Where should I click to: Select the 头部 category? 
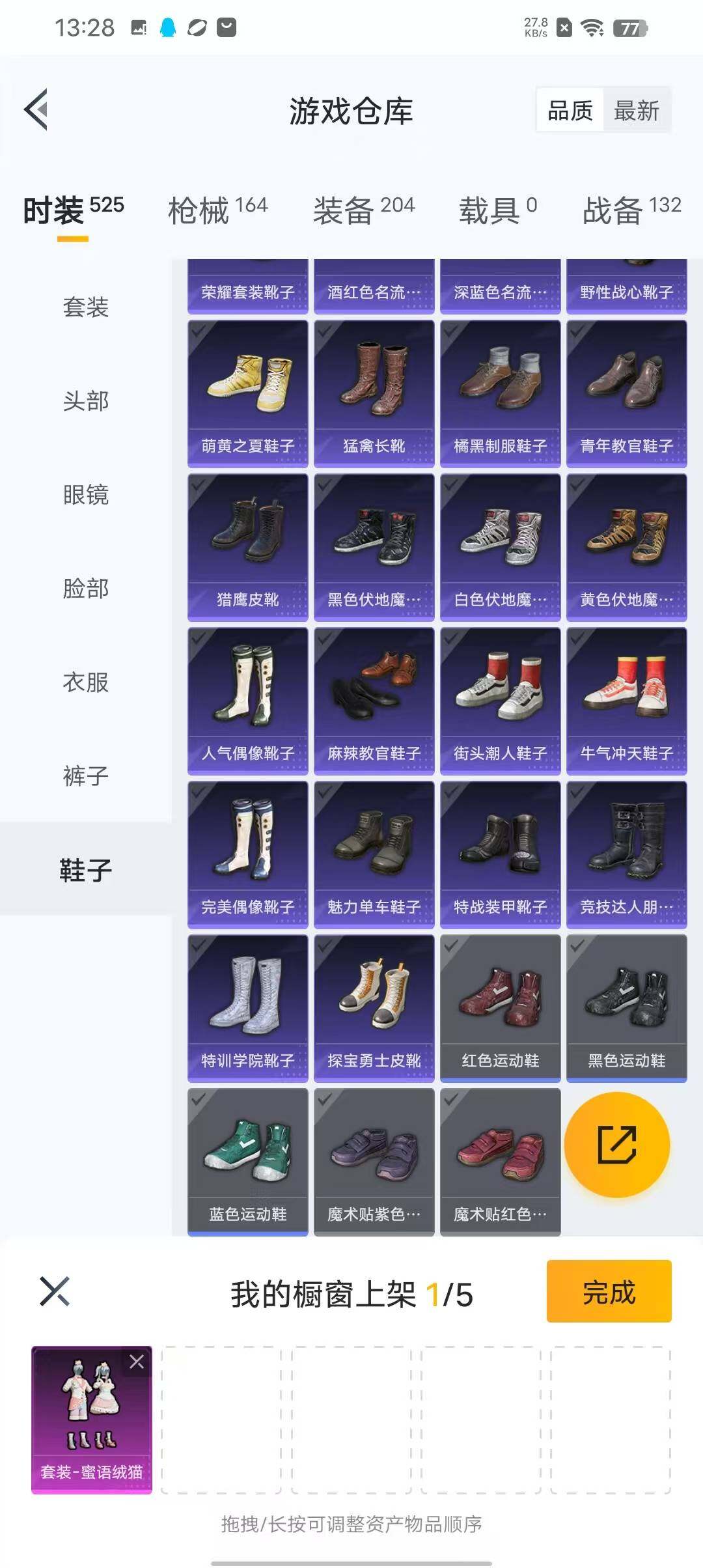coord(85,400)
